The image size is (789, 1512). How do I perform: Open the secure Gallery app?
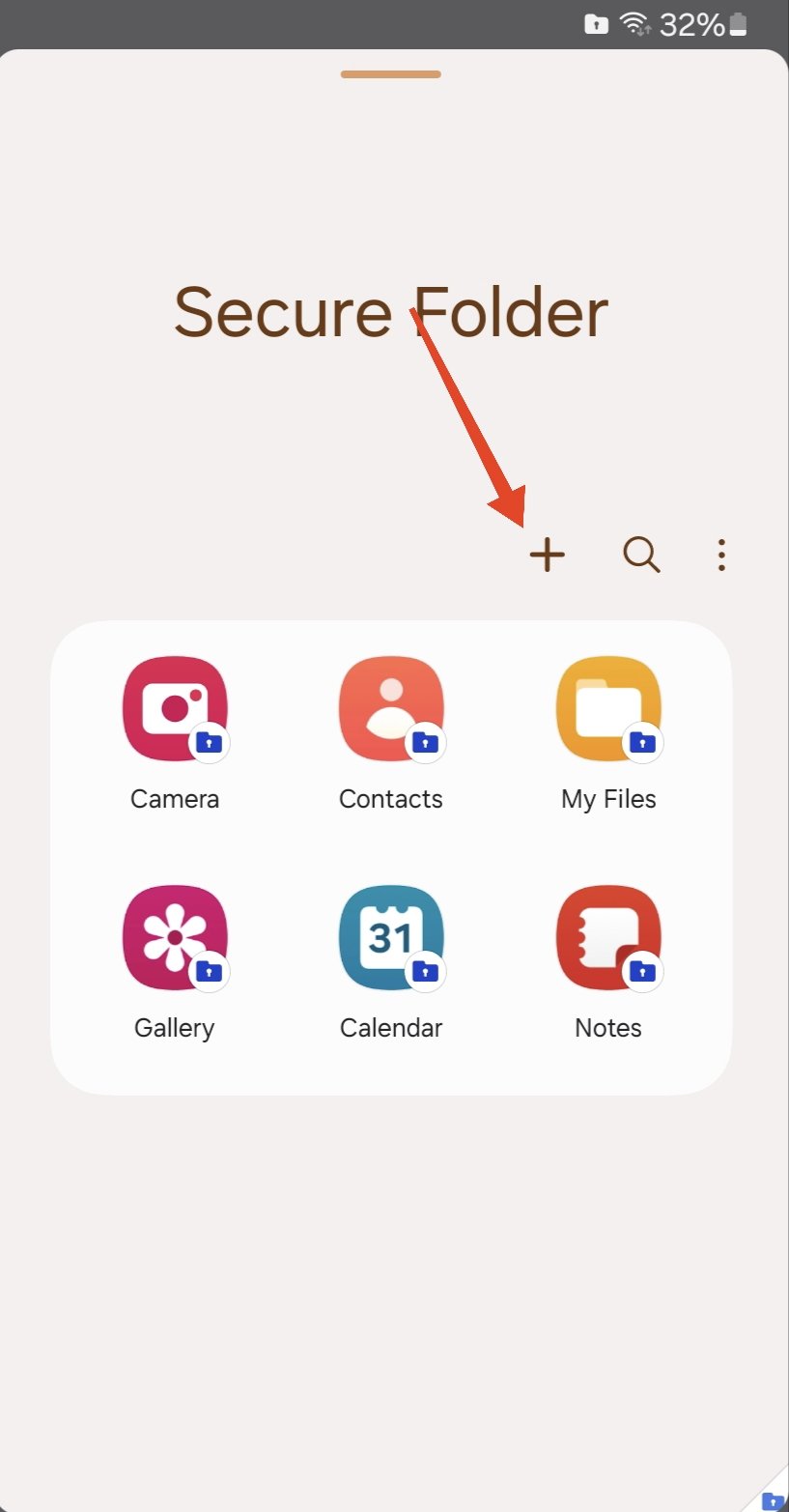(174, 937)
